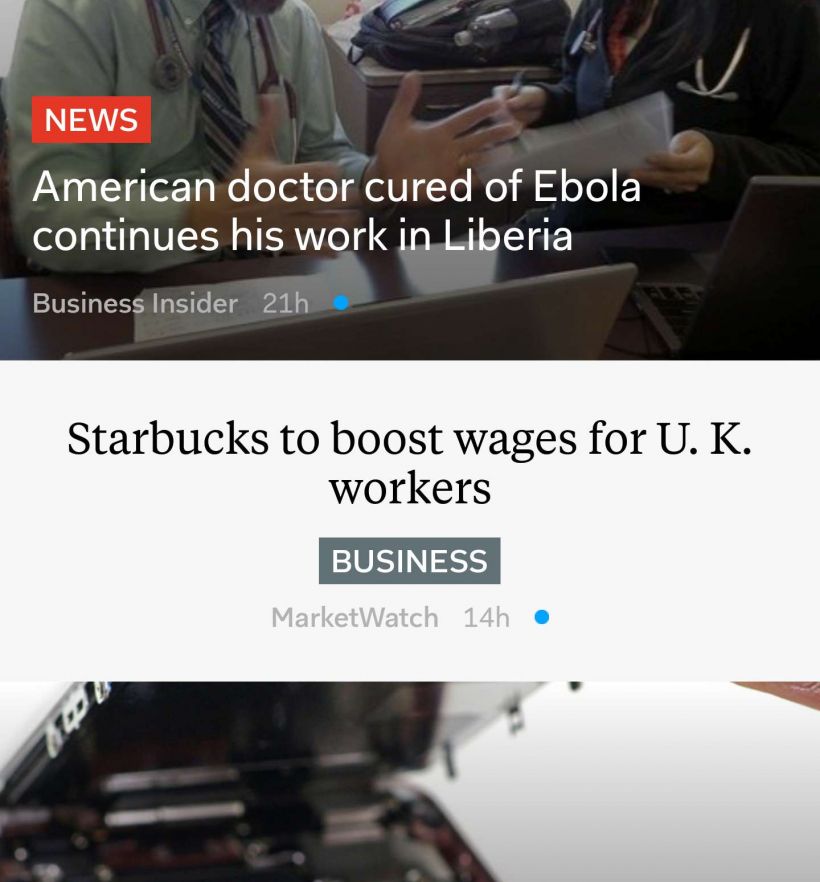Select the BUSINESS category tag
Screen dimensions: 820x882
[x=409, y=561]
